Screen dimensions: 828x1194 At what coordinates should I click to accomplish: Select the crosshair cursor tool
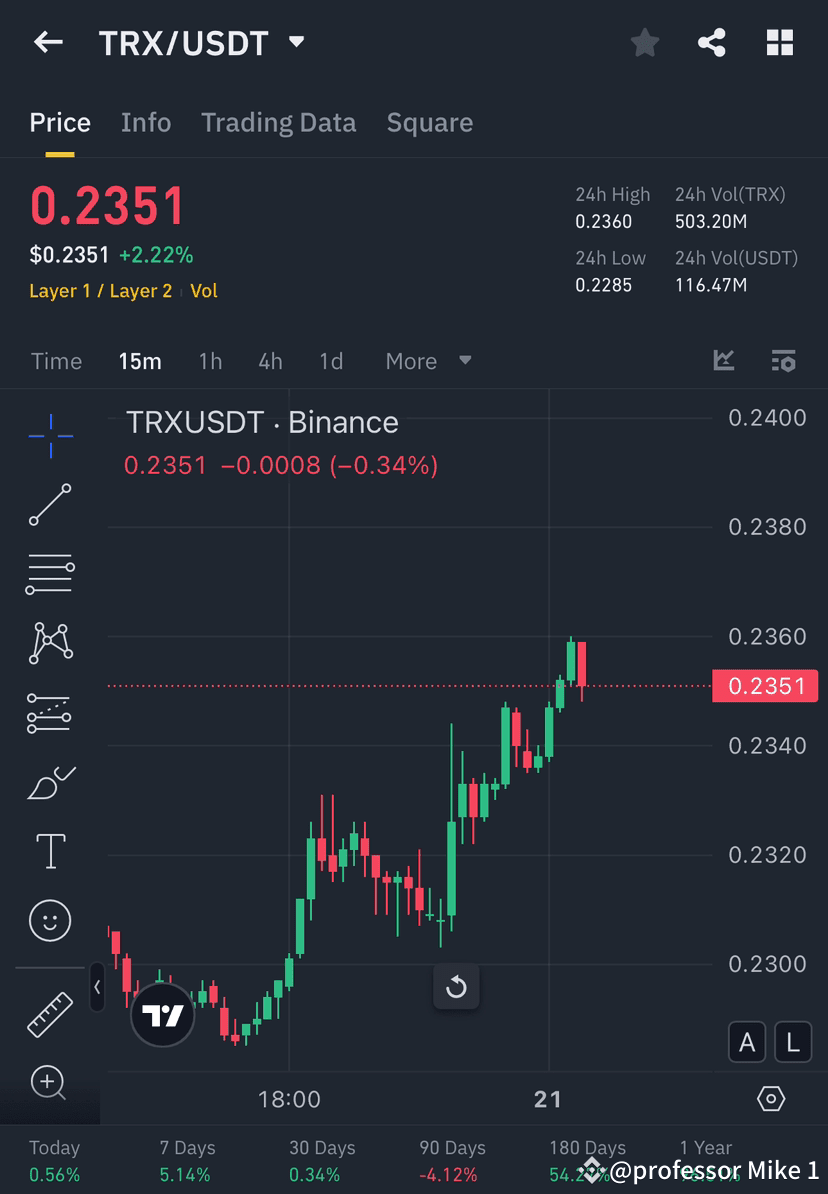point(50,435)
